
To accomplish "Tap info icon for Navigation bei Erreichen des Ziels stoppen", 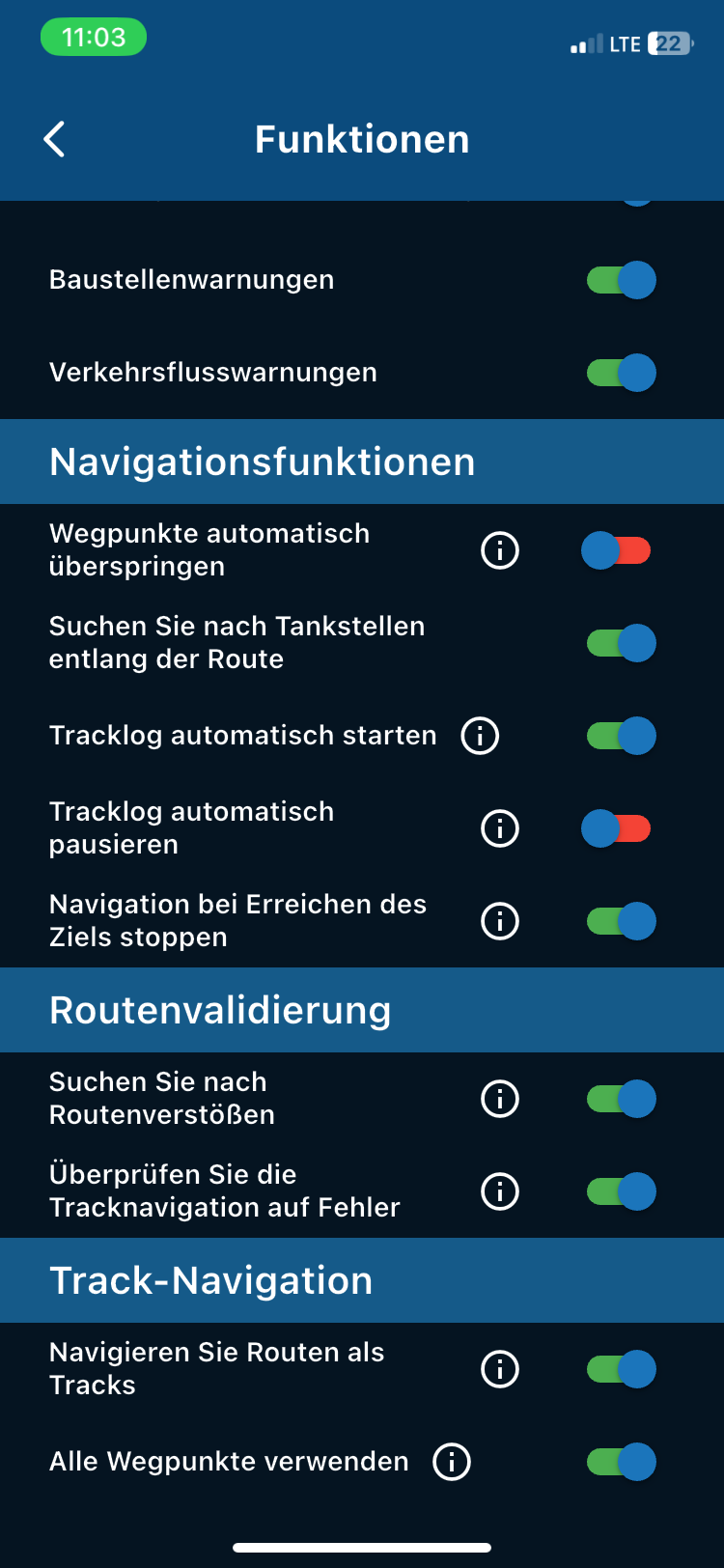I will (x=500, y=921).
